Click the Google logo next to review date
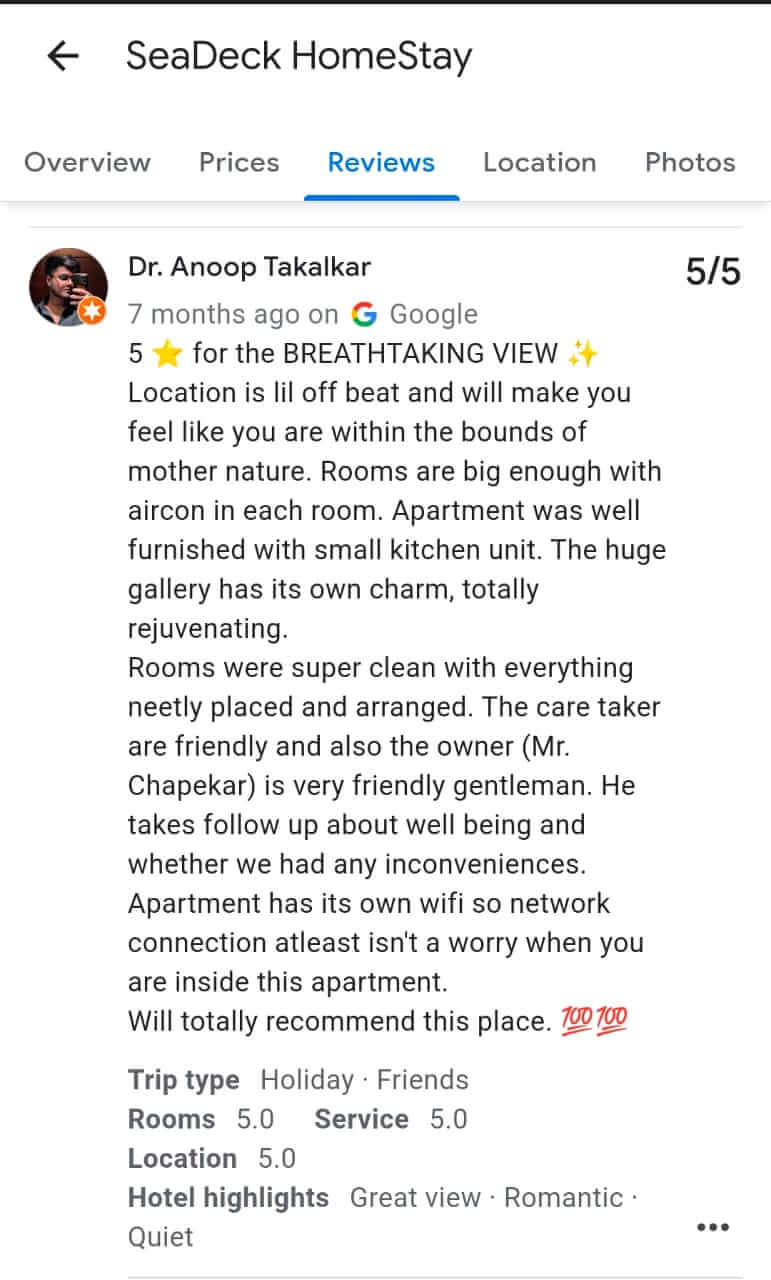The height and width of the screenshot is (1280, 771). (x=365, y=314)
